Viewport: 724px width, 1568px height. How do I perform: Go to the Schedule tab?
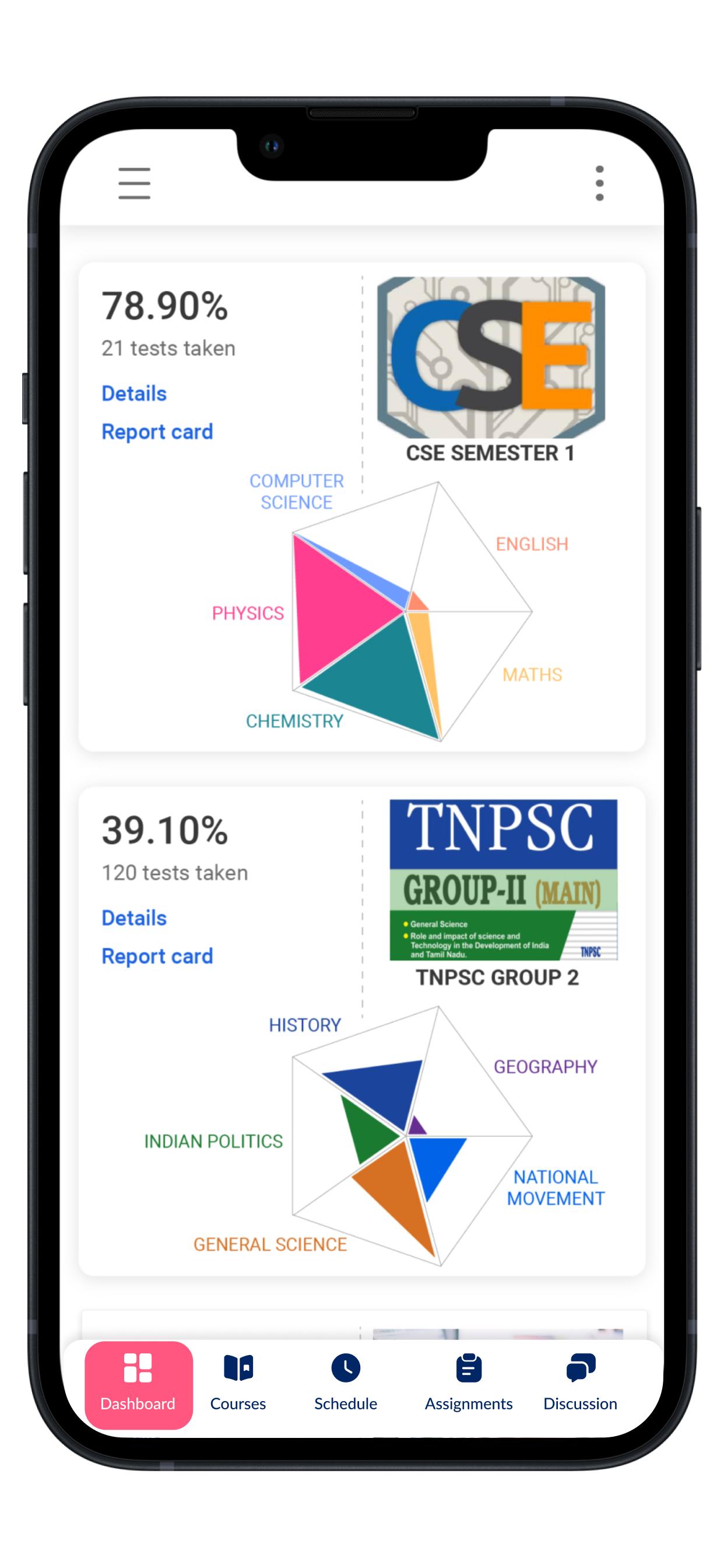346,1385
